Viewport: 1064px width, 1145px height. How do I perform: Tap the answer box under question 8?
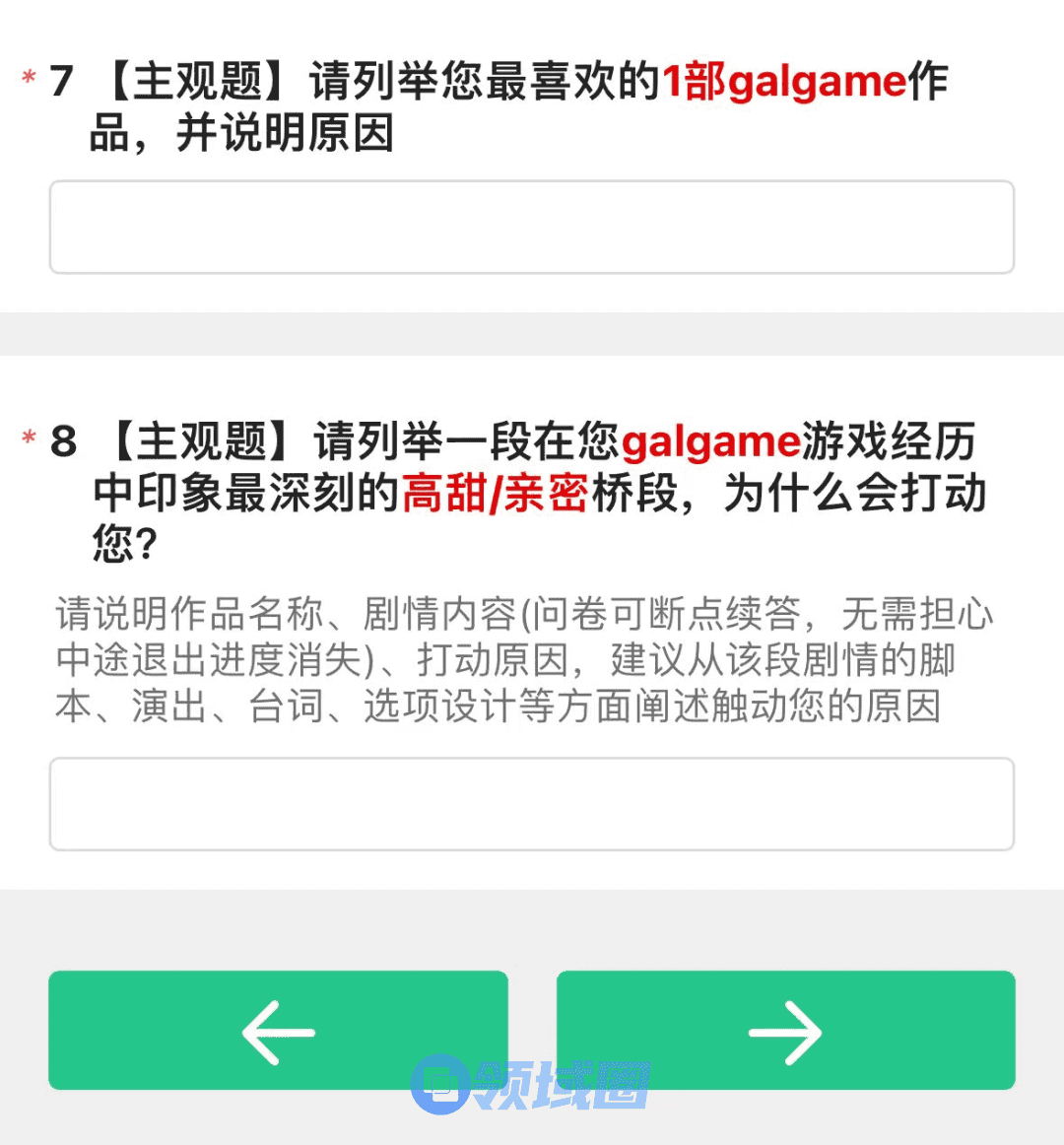pos(532,804)
